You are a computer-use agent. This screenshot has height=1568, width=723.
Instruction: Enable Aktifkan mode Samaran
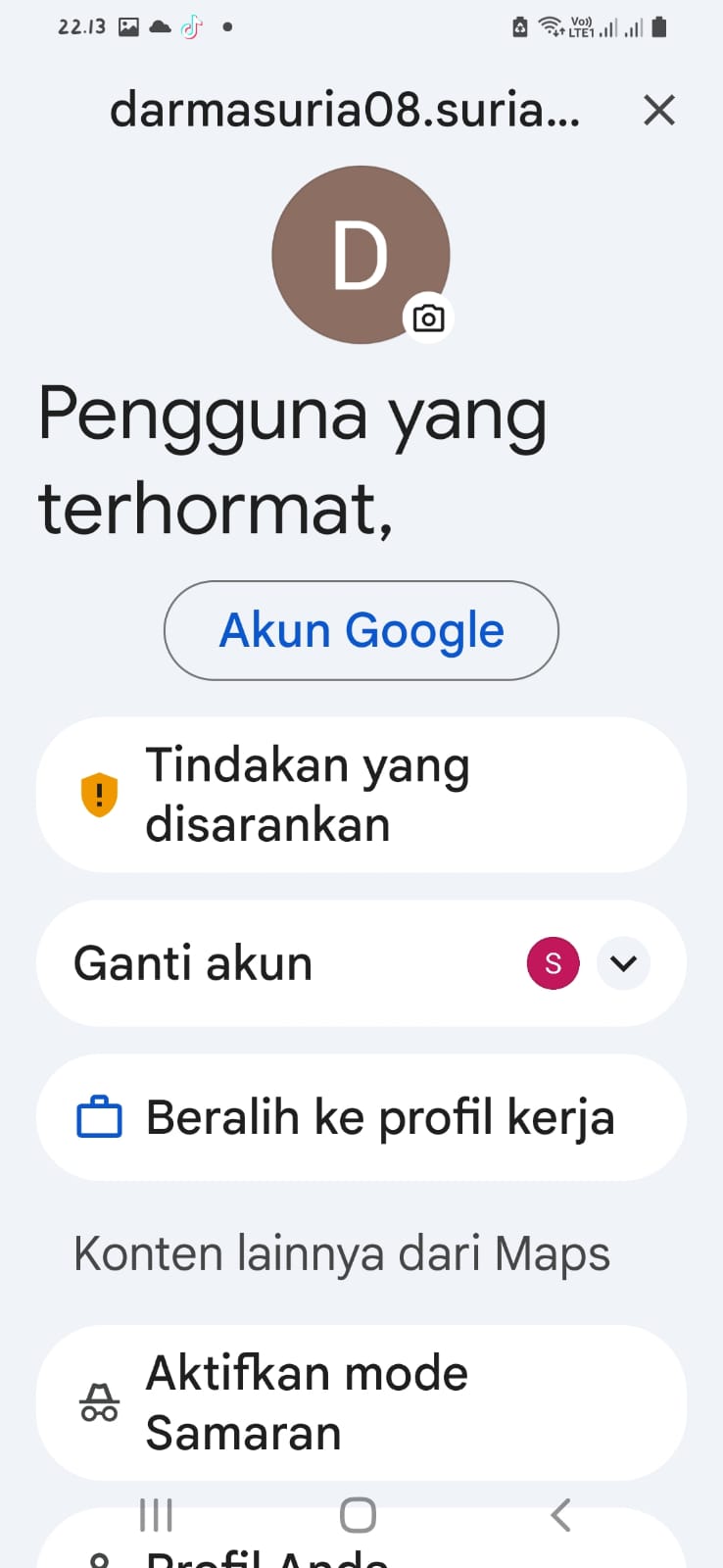click(361, 1402)
